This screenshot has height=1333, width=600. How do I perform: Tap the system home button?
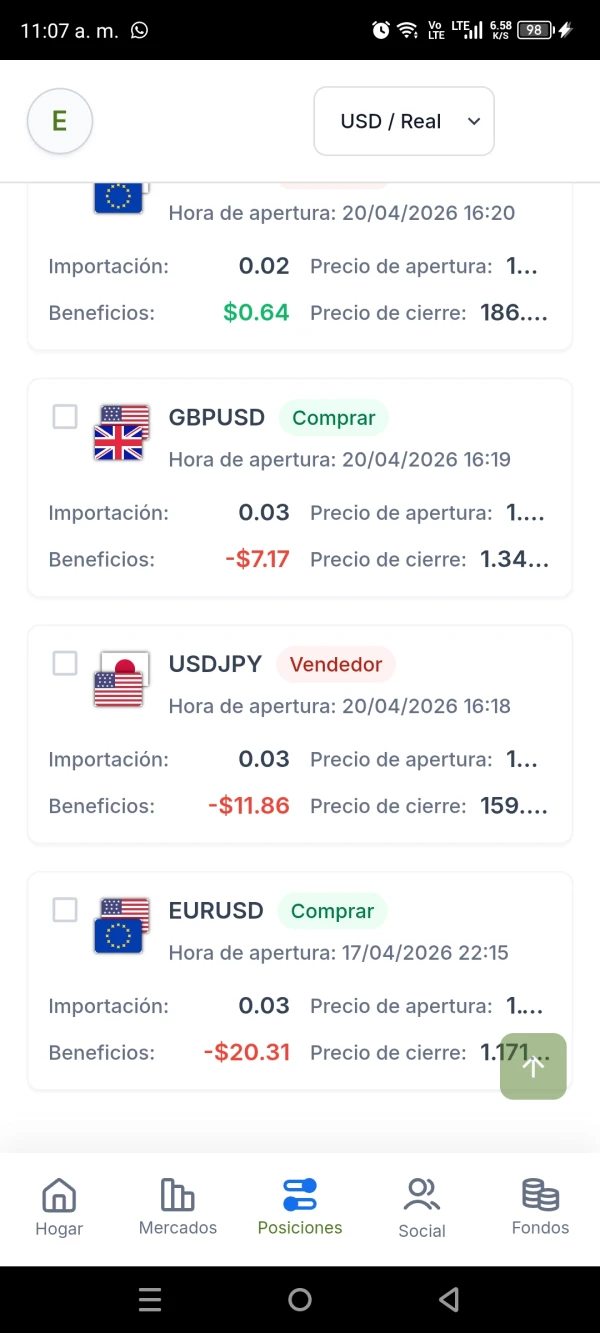coord(300,1300)
